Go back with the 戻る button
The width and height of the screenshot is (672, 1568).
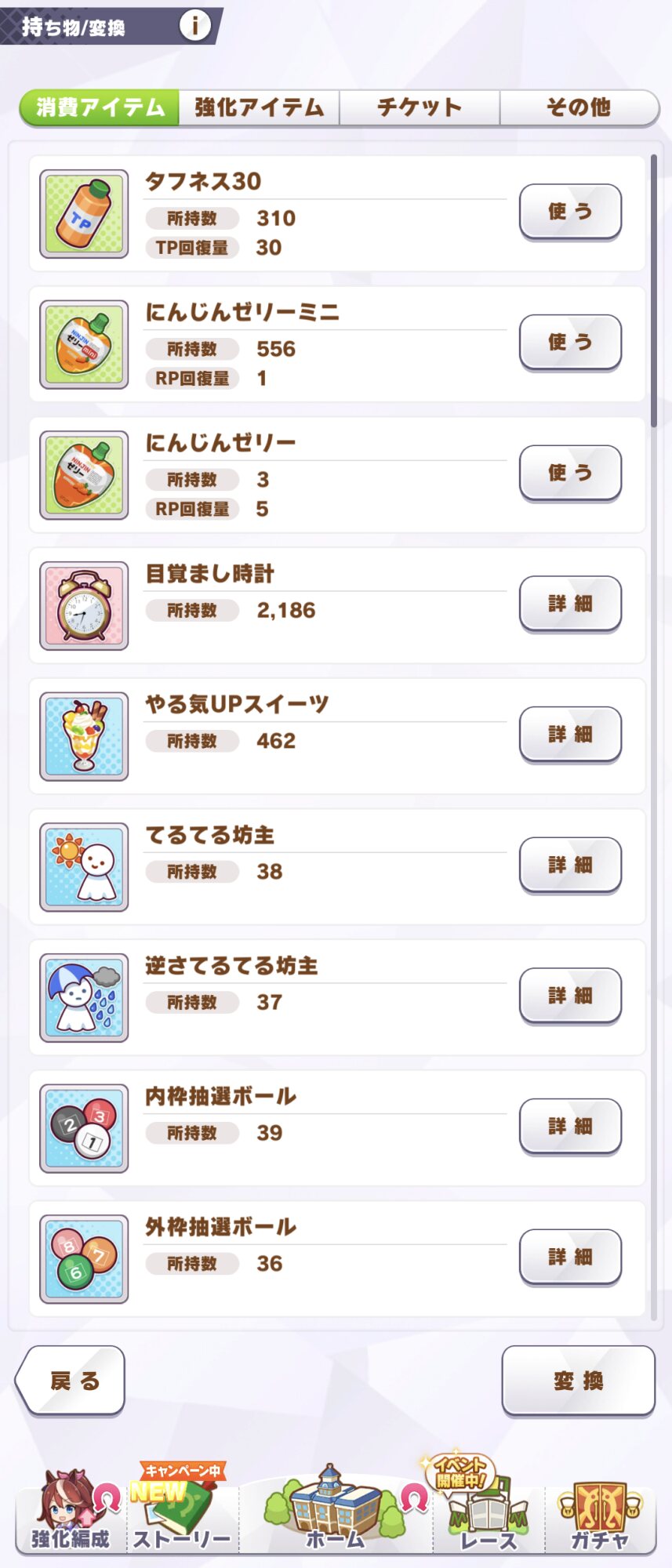[x=72, y=1381]
